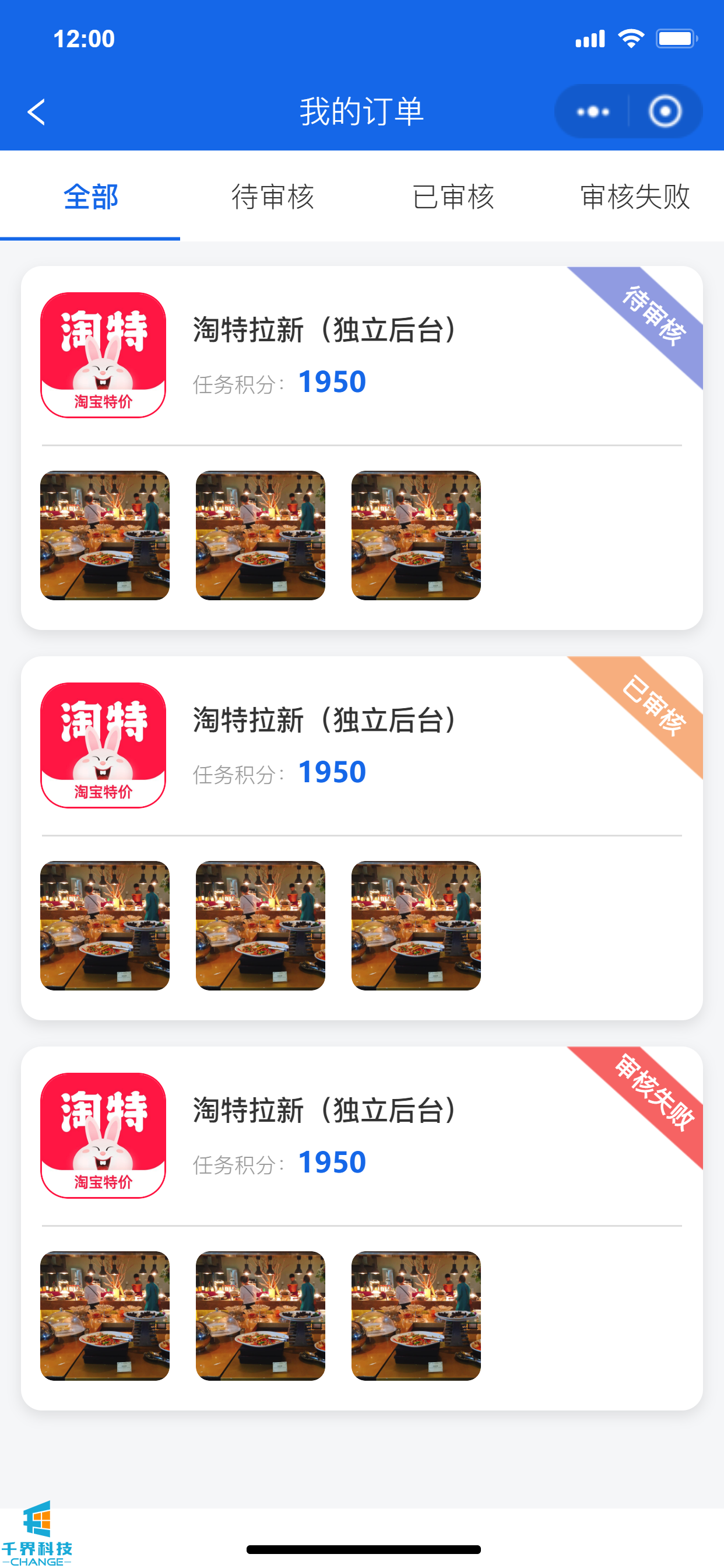The width and height of the screenshot is (724, 1568).
Task: Switch to the 待审核 tab
Action: point(272,197)
